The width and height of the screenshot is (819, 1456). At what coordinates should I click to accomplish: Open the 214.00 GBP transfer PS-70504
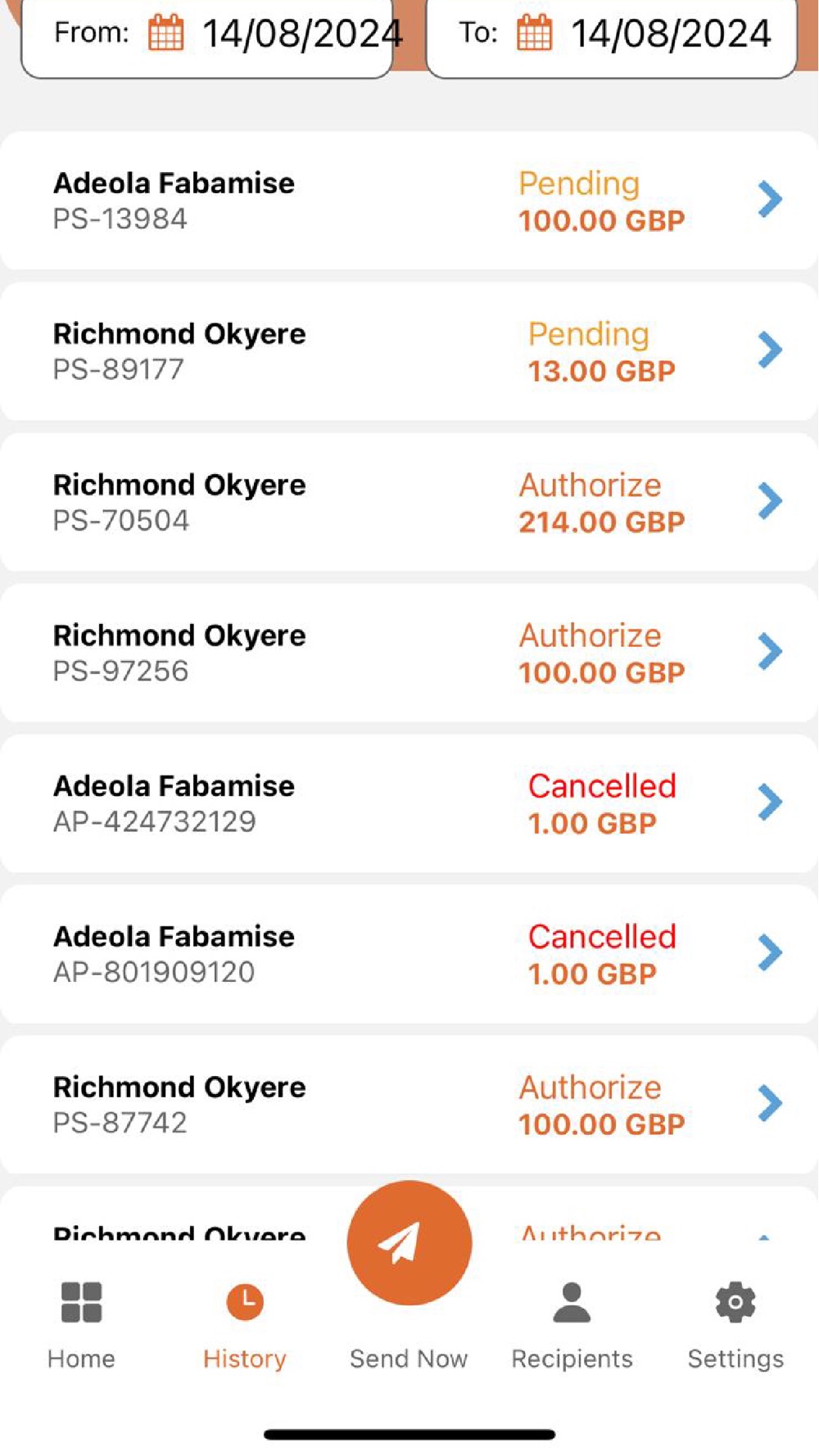click(409, 502)
